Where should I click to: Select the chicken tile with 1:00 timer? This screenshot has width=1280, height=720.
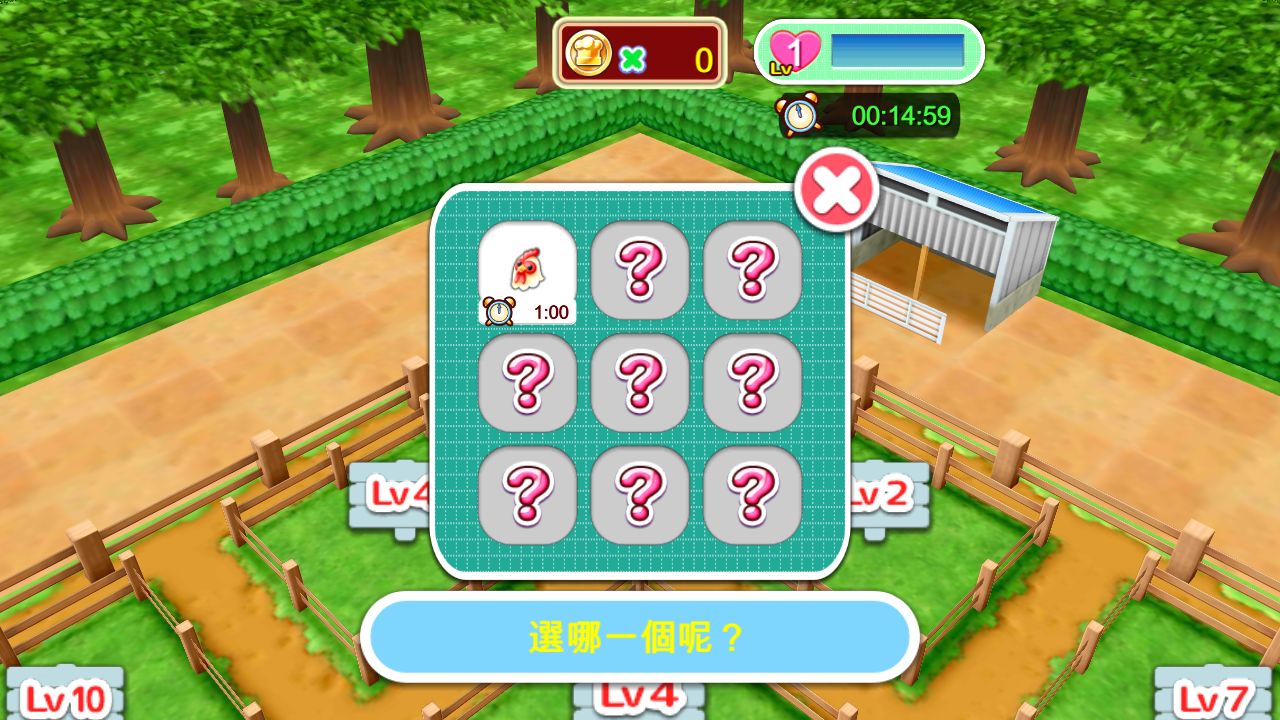click(527, 273)
